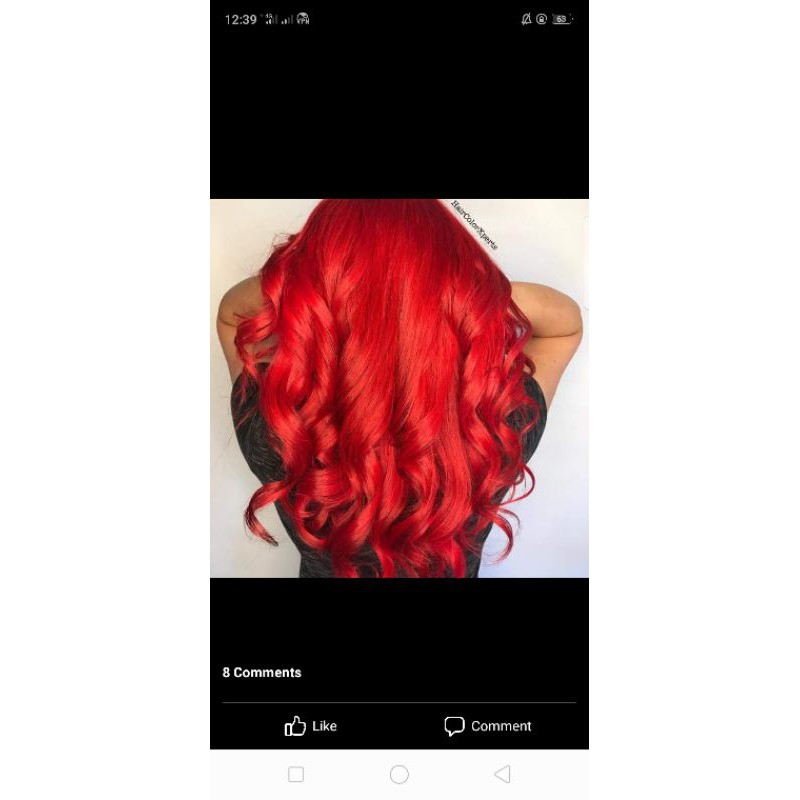Like this red hair photo

311,726
